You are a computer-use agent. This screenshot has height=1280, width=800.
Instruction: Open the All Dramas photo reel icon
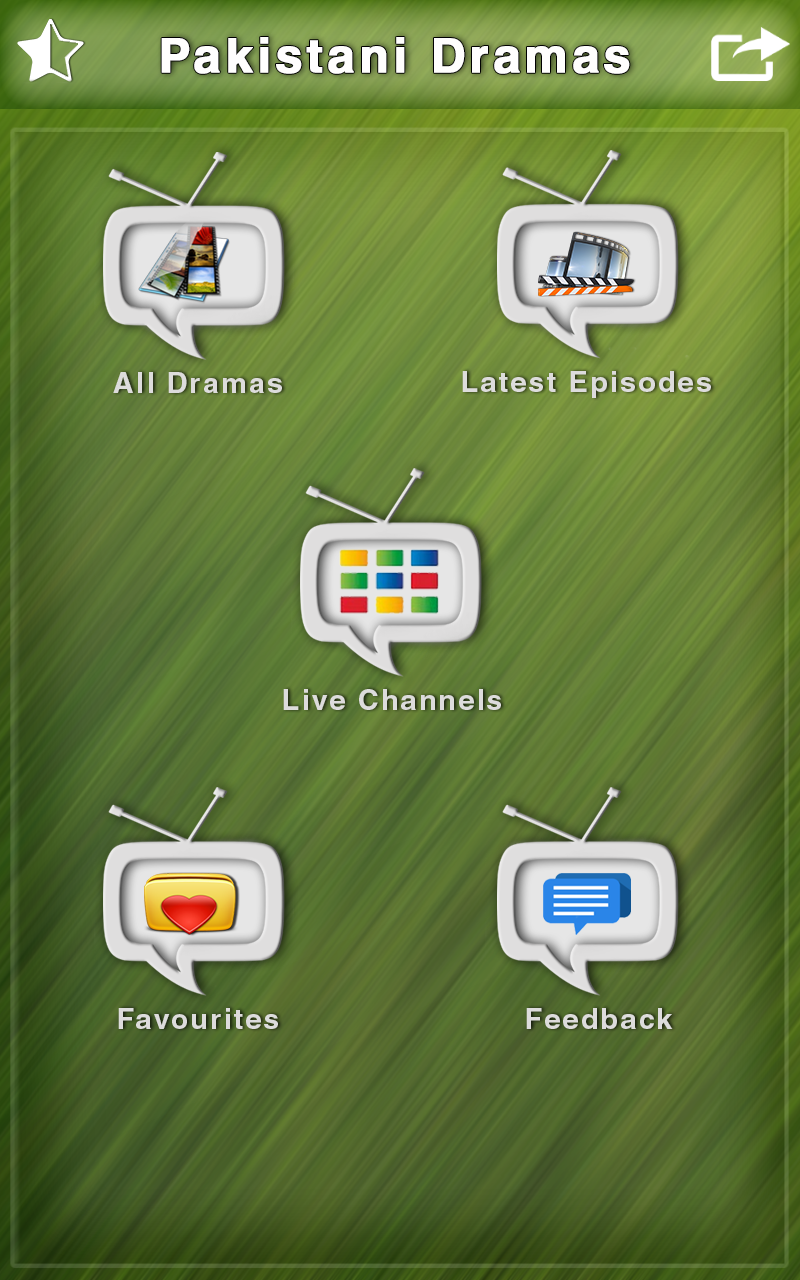tap(195, 265)
